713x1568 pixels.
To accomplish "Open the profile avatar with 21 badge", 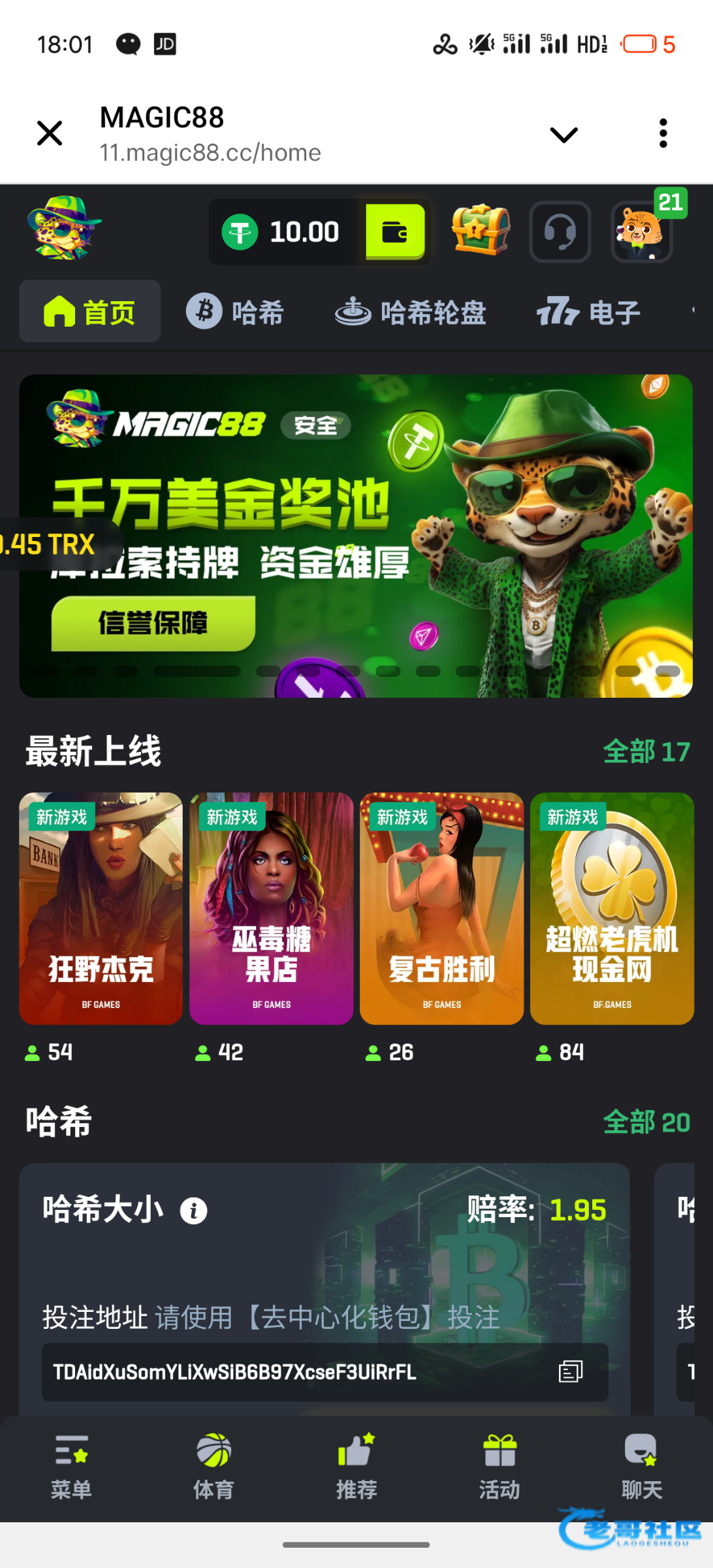I will point(641,233).
